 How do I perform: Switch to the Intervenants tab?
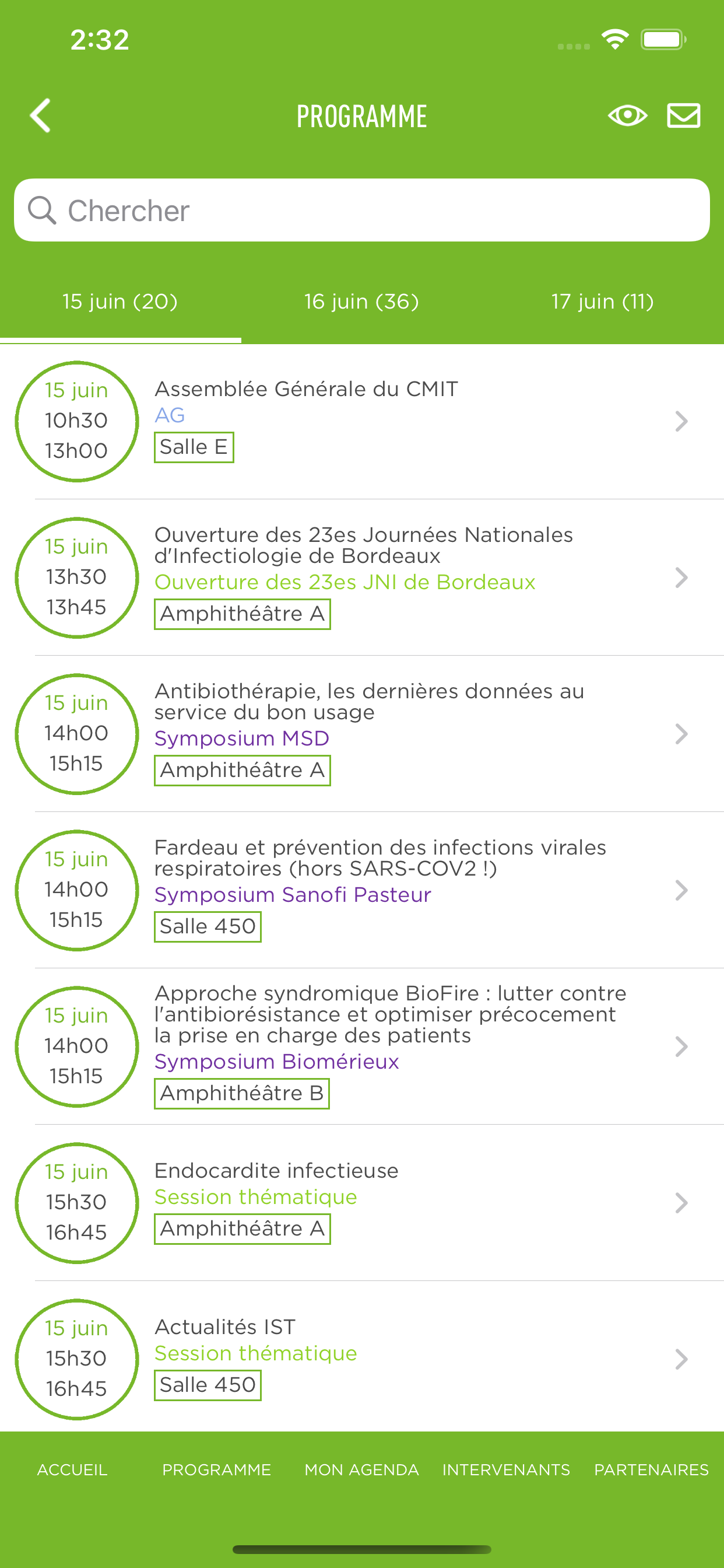point(506,1469)
